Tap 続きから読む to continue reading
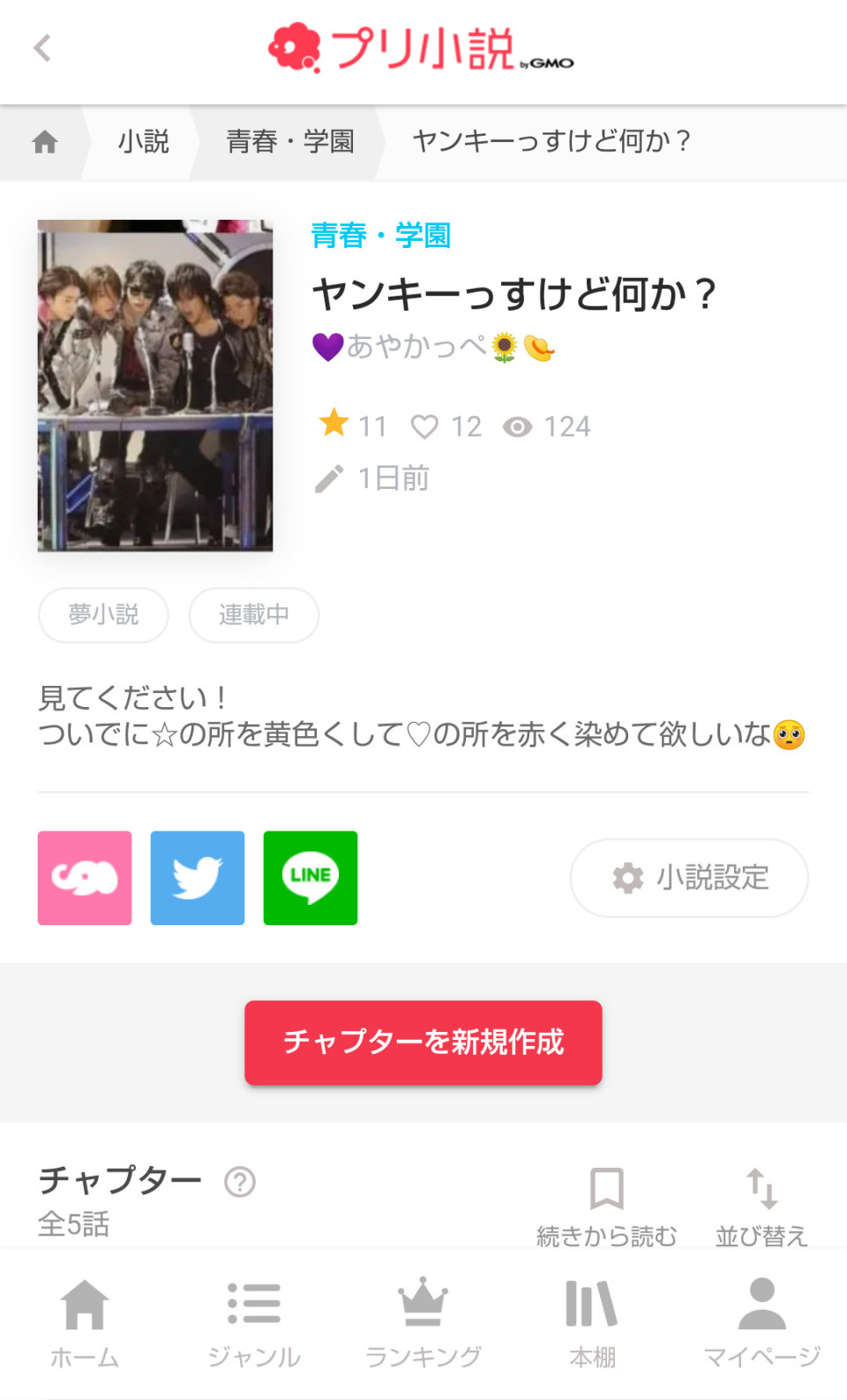Image resolution: width=847 pixels, height=1400 pixels. (x=607, y=1208)
